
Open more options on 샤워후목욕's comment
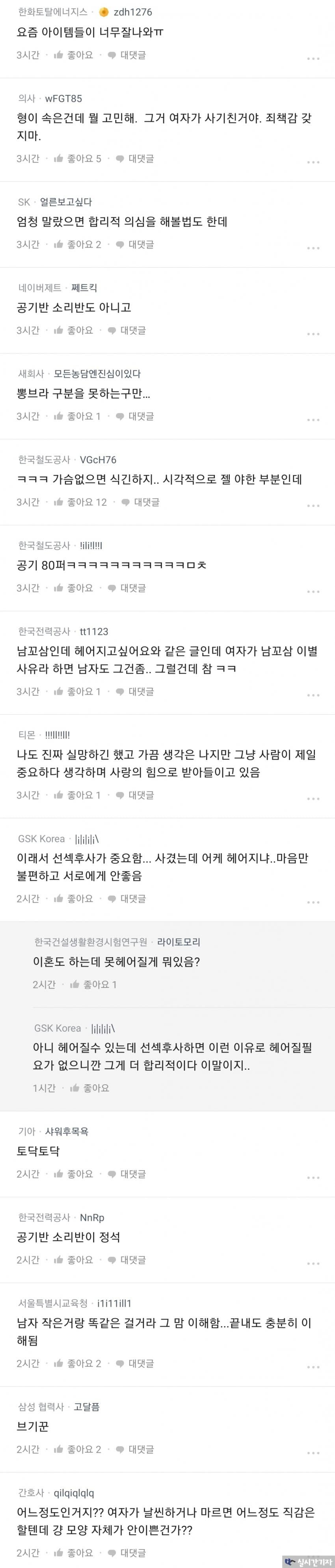pyautogui.click(x=313, y=1177)
